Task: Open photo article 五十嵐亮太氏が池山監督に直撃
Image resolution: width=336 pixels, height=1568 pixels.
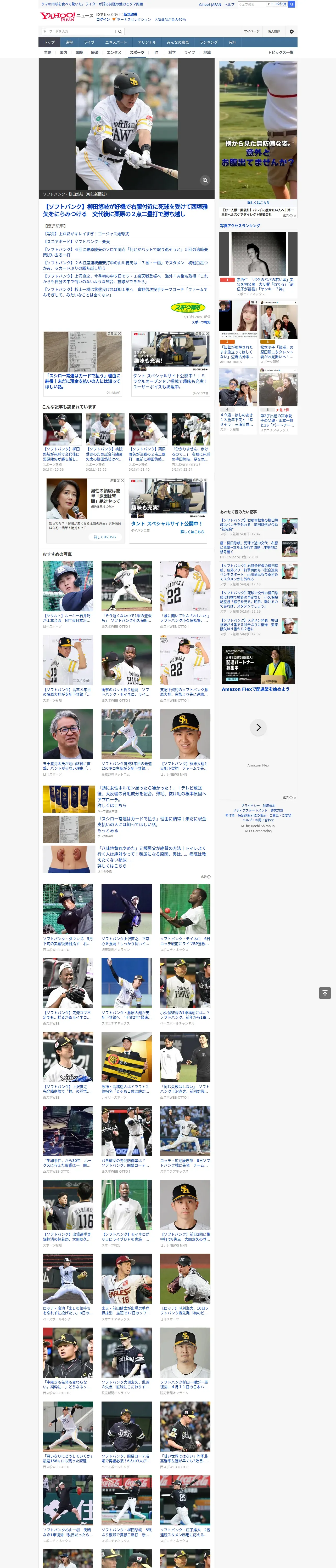Action: pyautogui.click(x=68, y=743)
